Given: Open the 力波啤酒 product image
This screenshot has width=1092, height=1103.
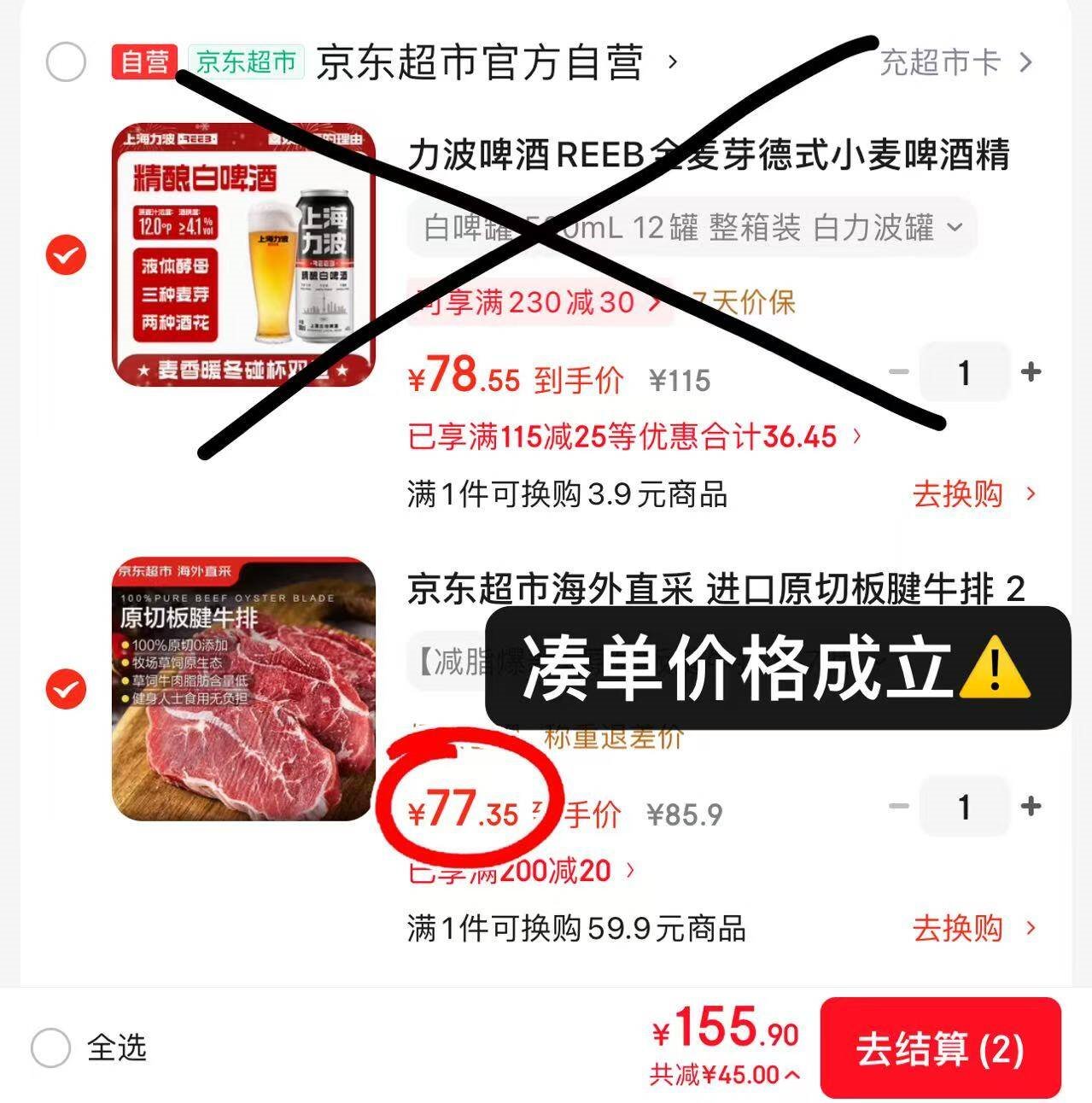Looking at the screenshot, I should click(244, 254).
